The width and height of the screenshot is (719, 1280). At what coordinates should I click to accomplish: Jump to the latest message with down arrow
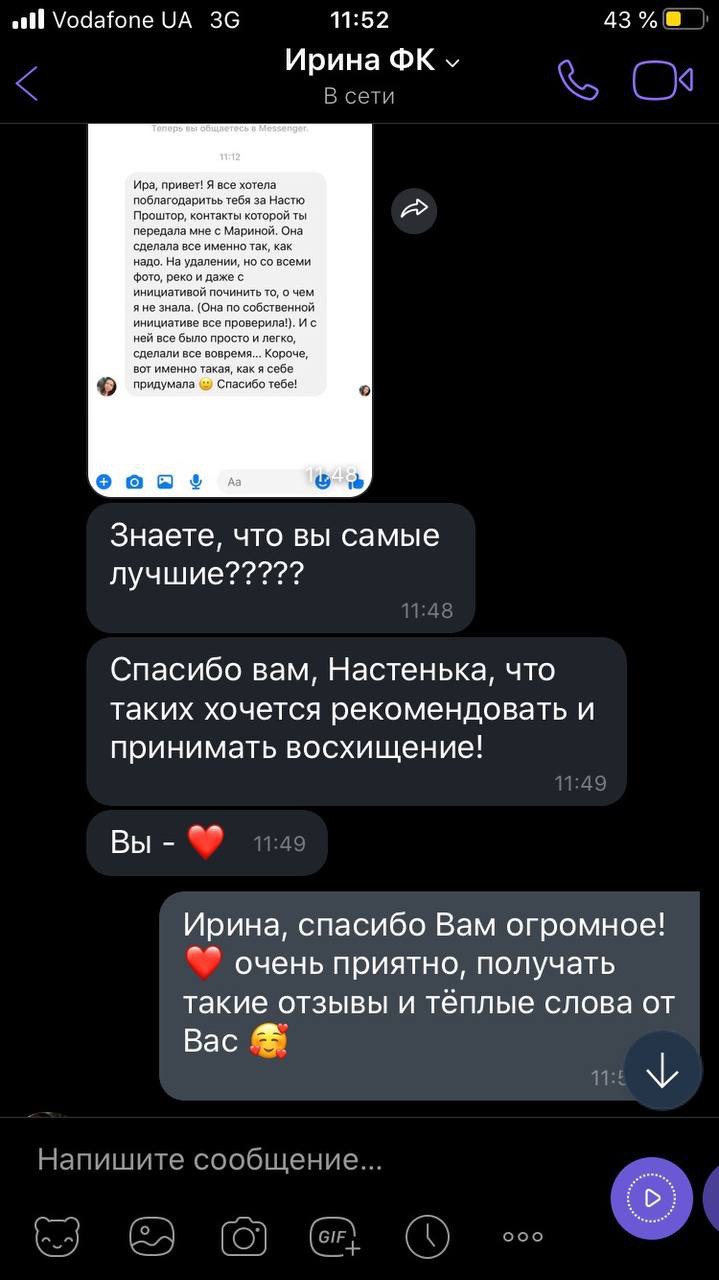[662, 1071]
